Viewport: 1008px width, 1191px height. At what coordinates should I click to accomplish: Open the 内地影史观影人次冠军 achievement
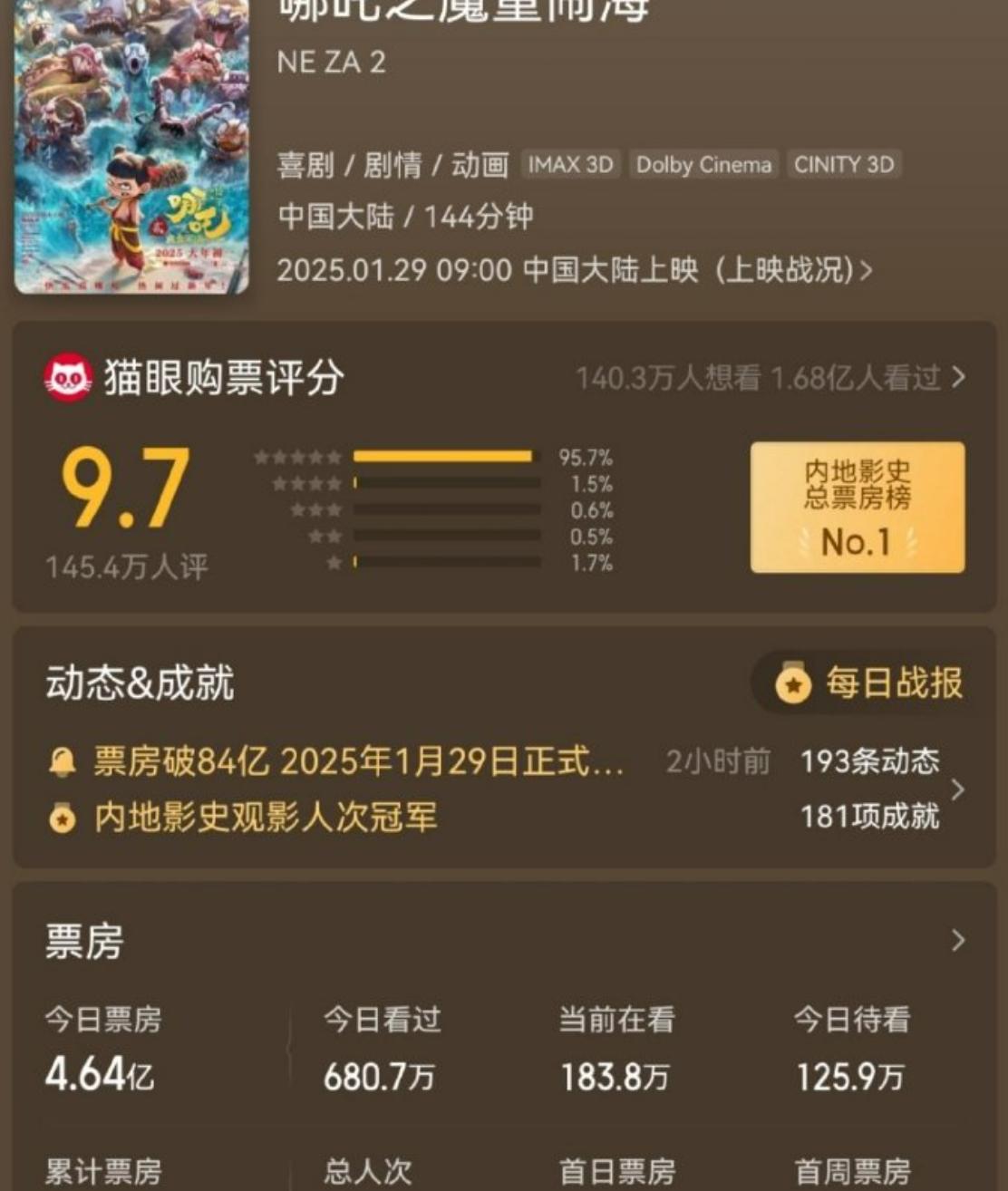[x=266, y=818]
